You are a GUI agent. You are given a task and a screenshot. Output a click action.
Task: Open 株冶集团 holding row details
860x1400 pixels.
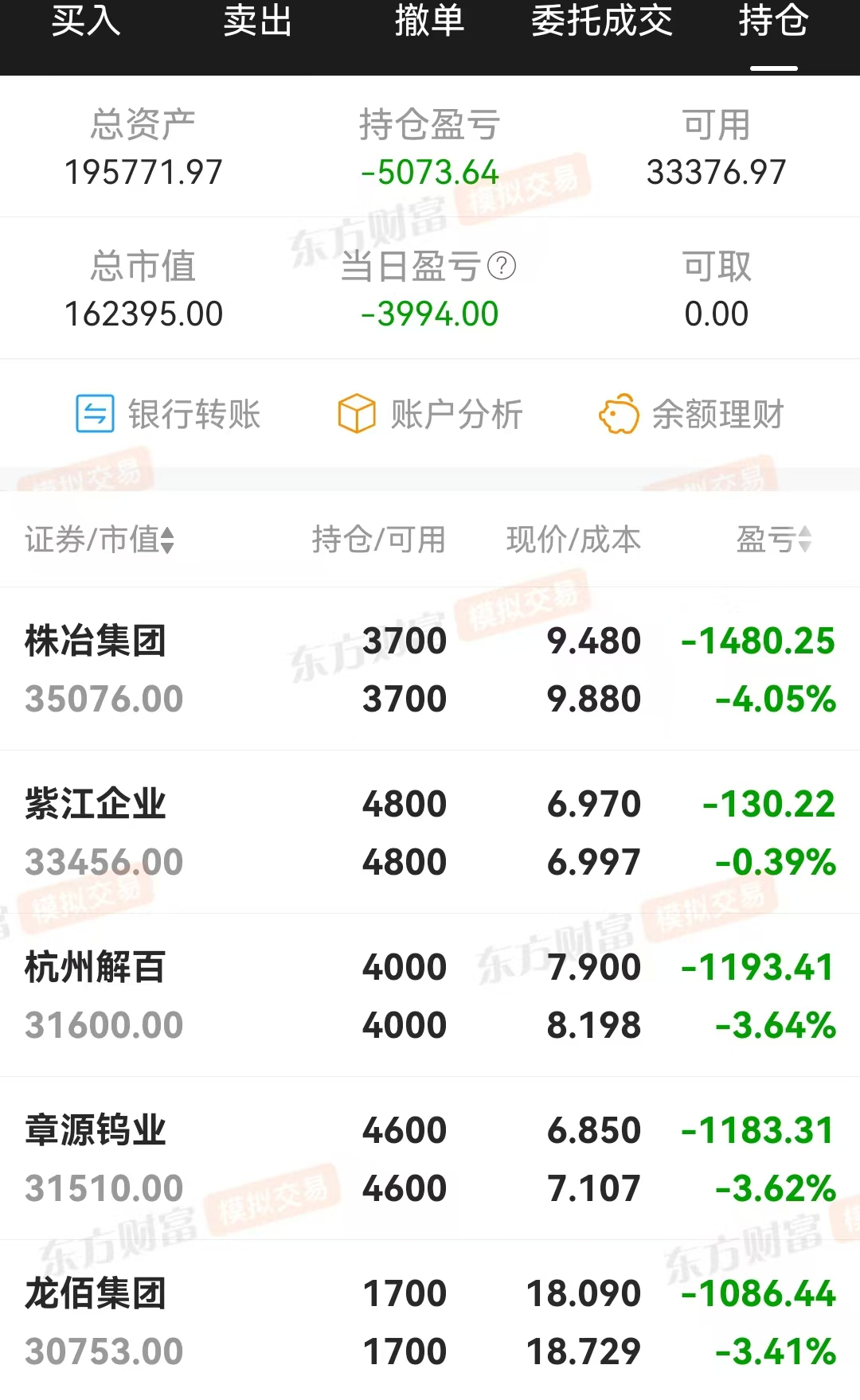click(430, 669)
